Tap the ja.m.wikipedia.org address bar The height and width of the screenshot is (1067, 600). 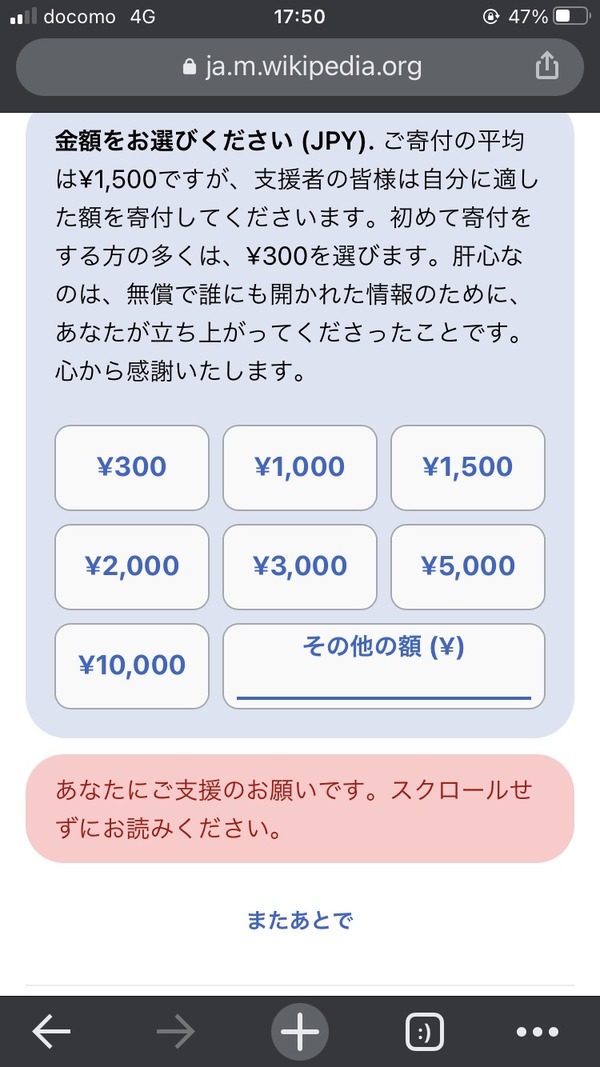[300, 67]
